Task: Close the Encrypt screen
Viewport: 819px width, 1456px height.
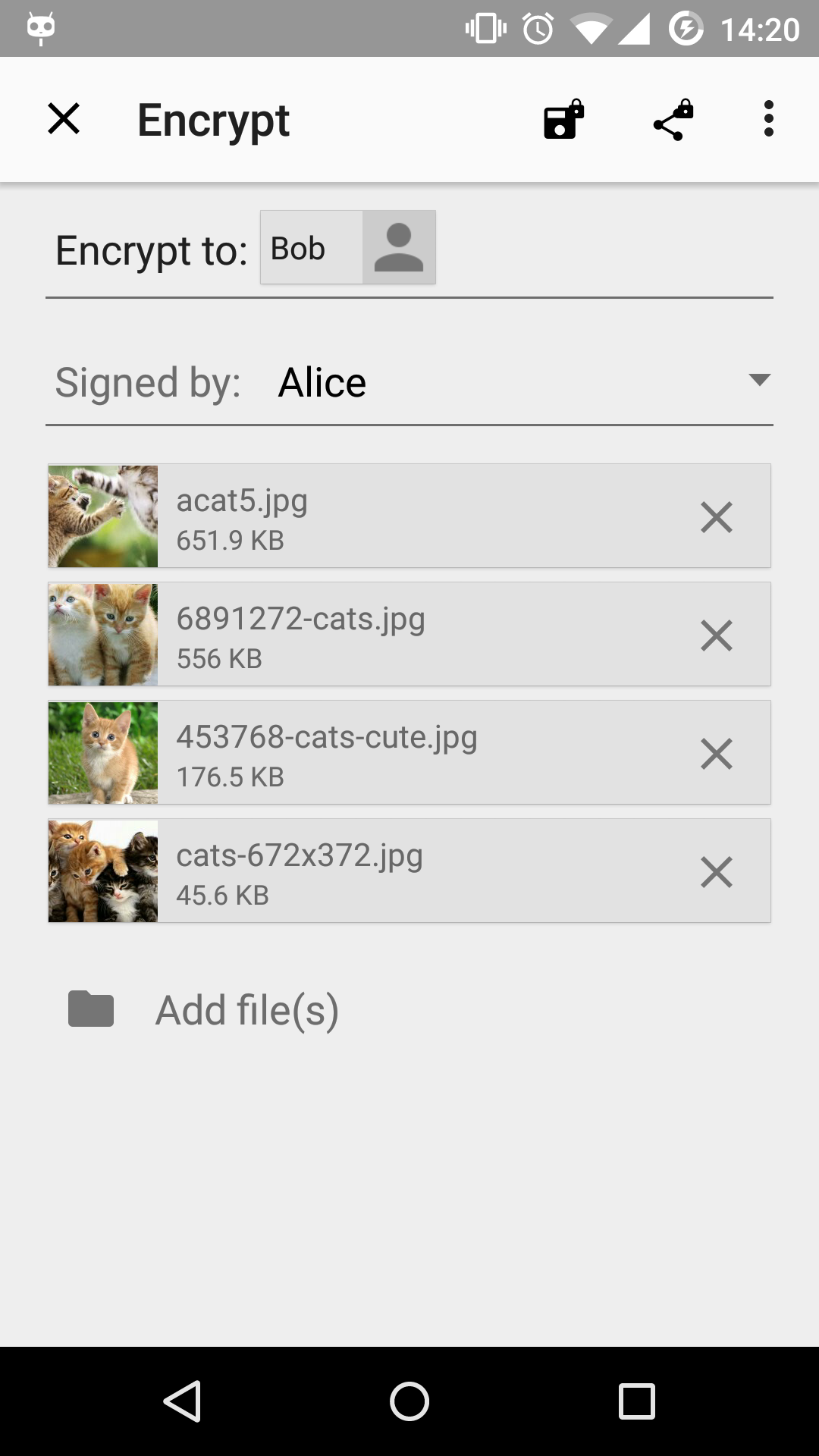Action: click(x=64, y=119)
